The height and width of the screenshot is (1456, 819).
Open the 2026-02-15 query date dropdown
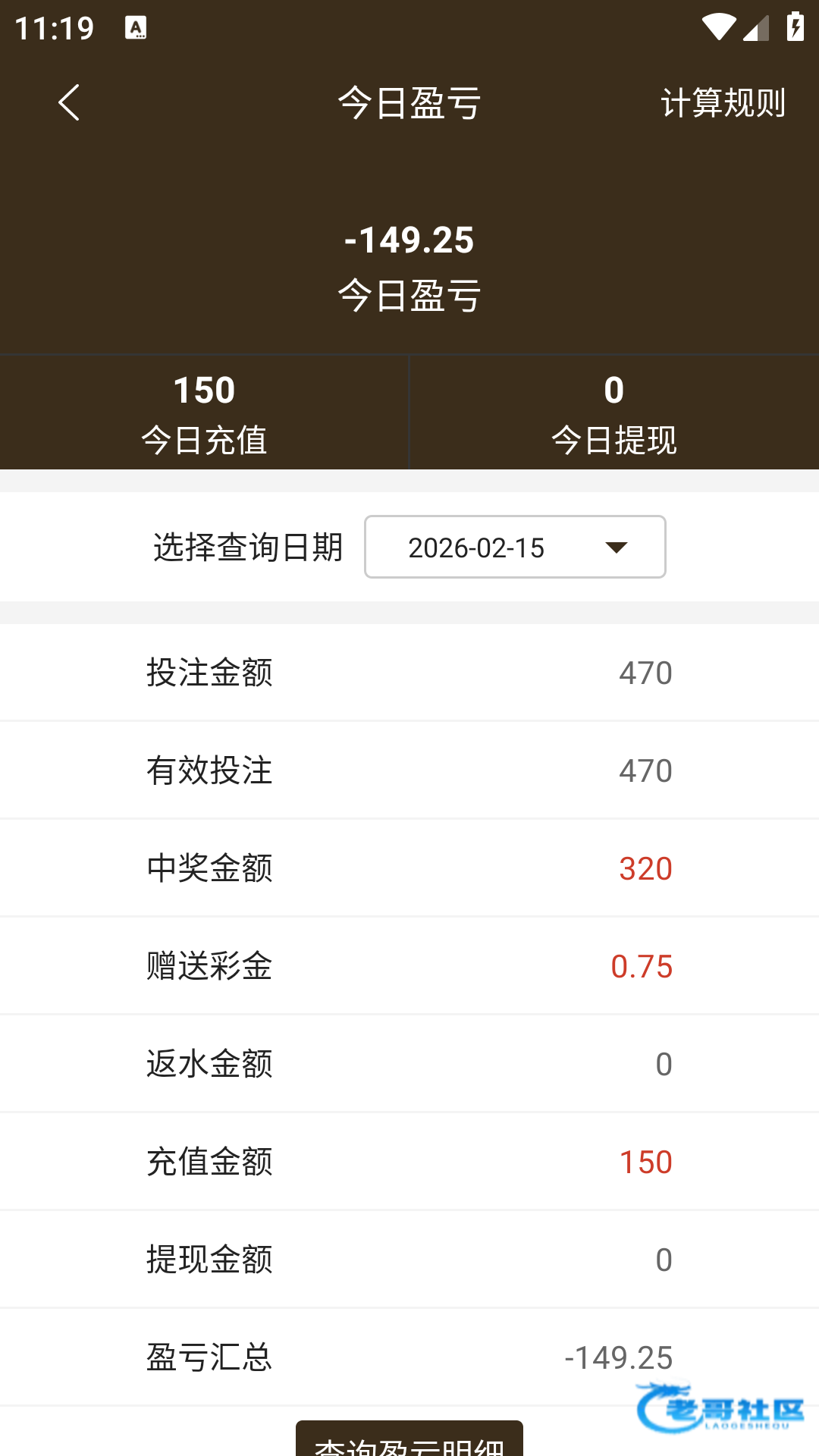515,547
